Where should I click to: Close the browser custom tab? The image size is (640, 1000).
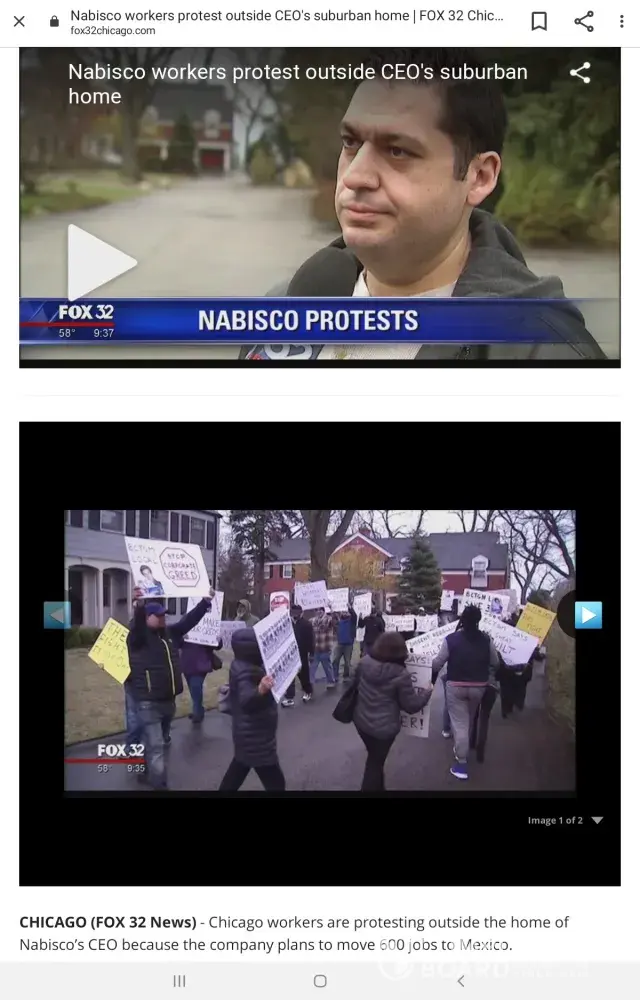coord(19,21)
